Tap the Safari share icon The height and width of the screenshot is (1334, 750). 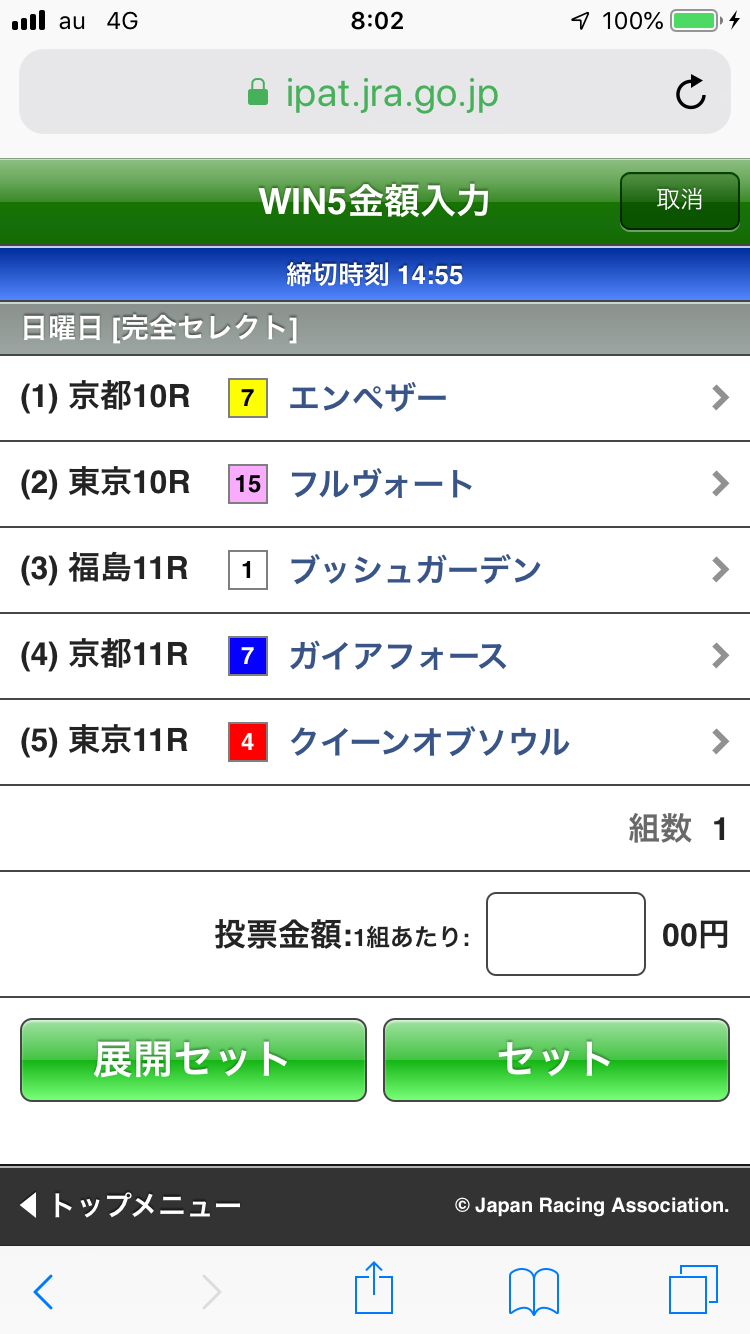tap(373, 1290)
